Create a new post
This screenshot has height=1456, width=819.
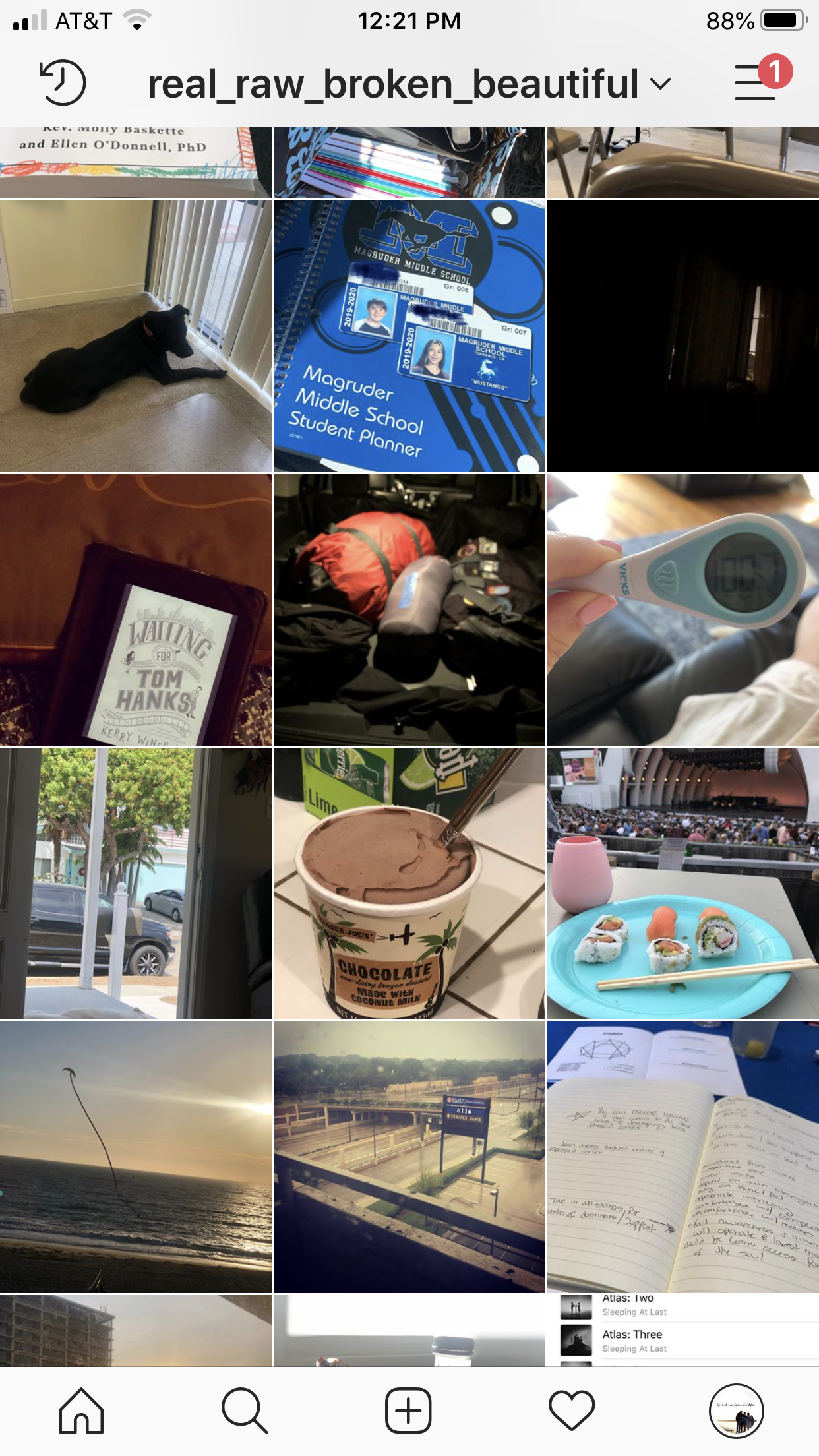[408, 1410]
